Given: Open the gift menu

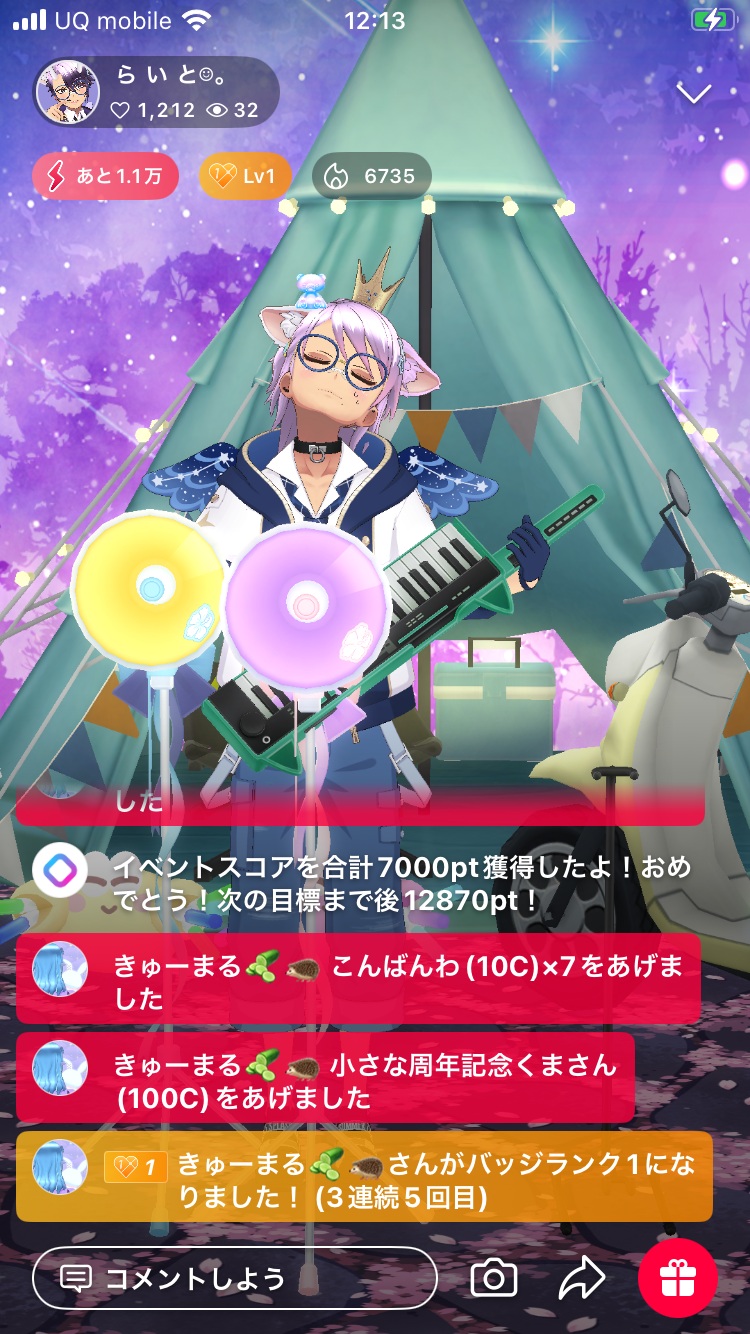Looking at the screenshot, I should 678,1277.
